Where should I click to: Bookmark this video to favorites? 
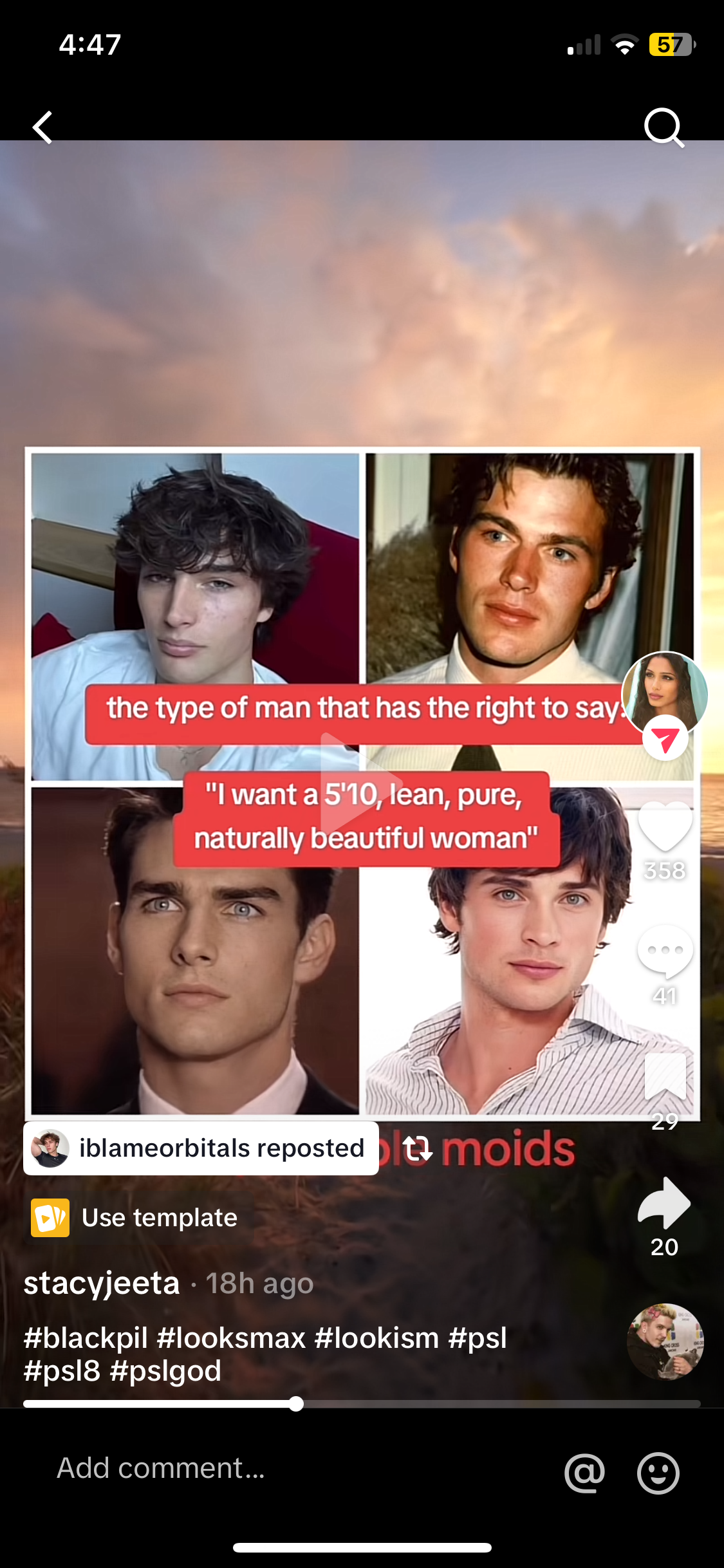tap(665, 1076)
